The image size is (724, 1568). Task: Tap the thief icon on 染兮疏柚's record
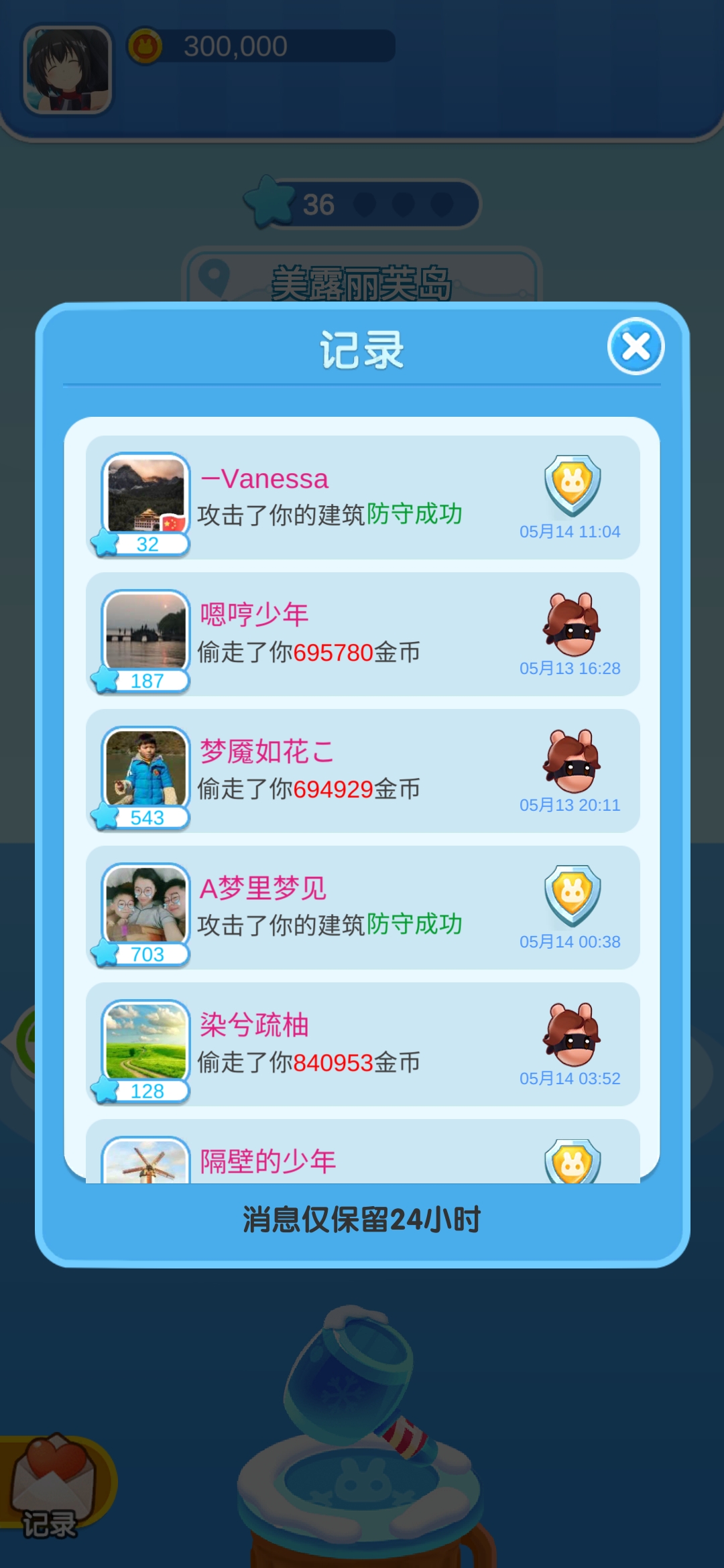(571, 1035)
